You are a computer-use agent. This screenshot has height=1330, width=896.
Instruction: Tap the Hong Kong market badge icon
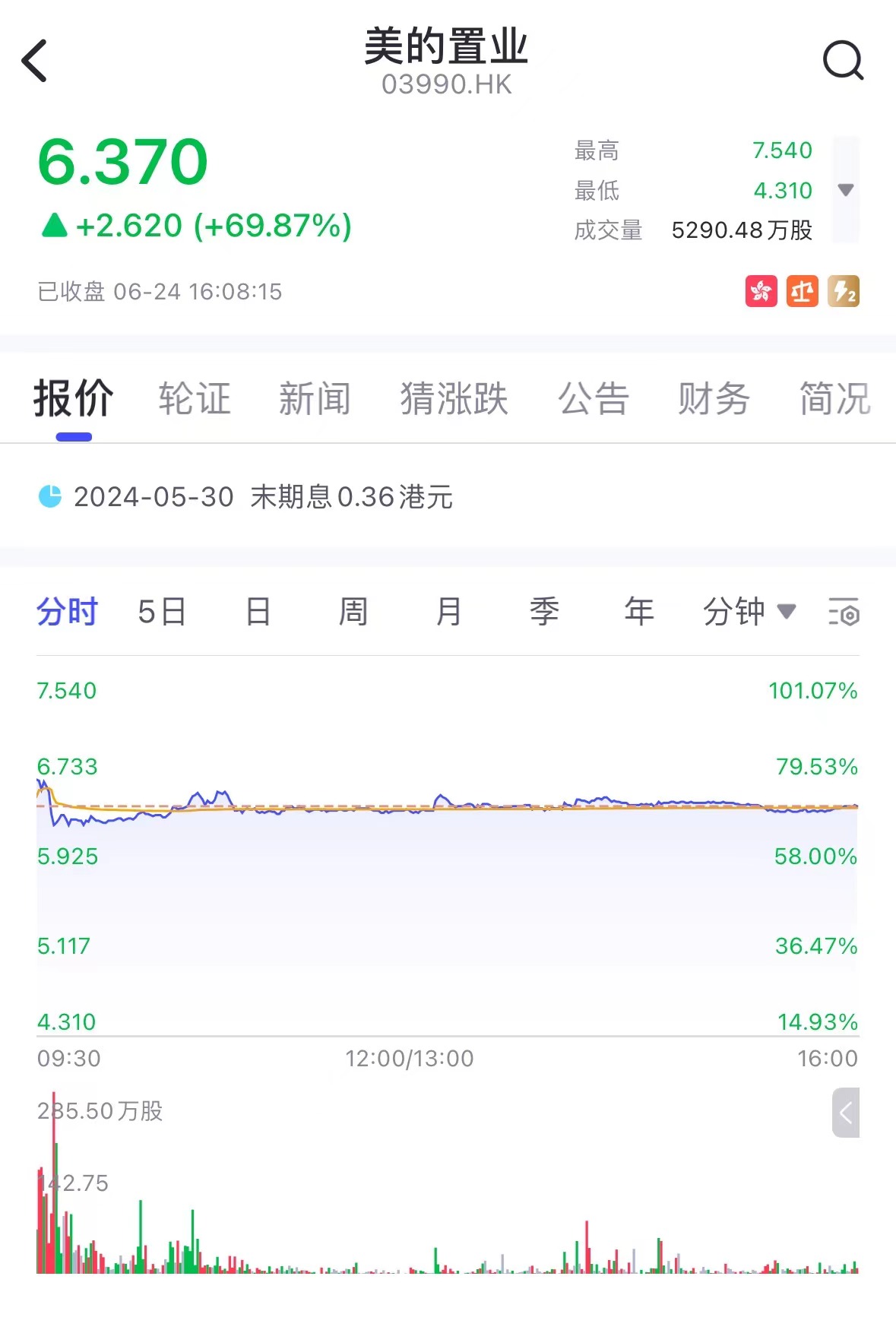tap(761, 292)
